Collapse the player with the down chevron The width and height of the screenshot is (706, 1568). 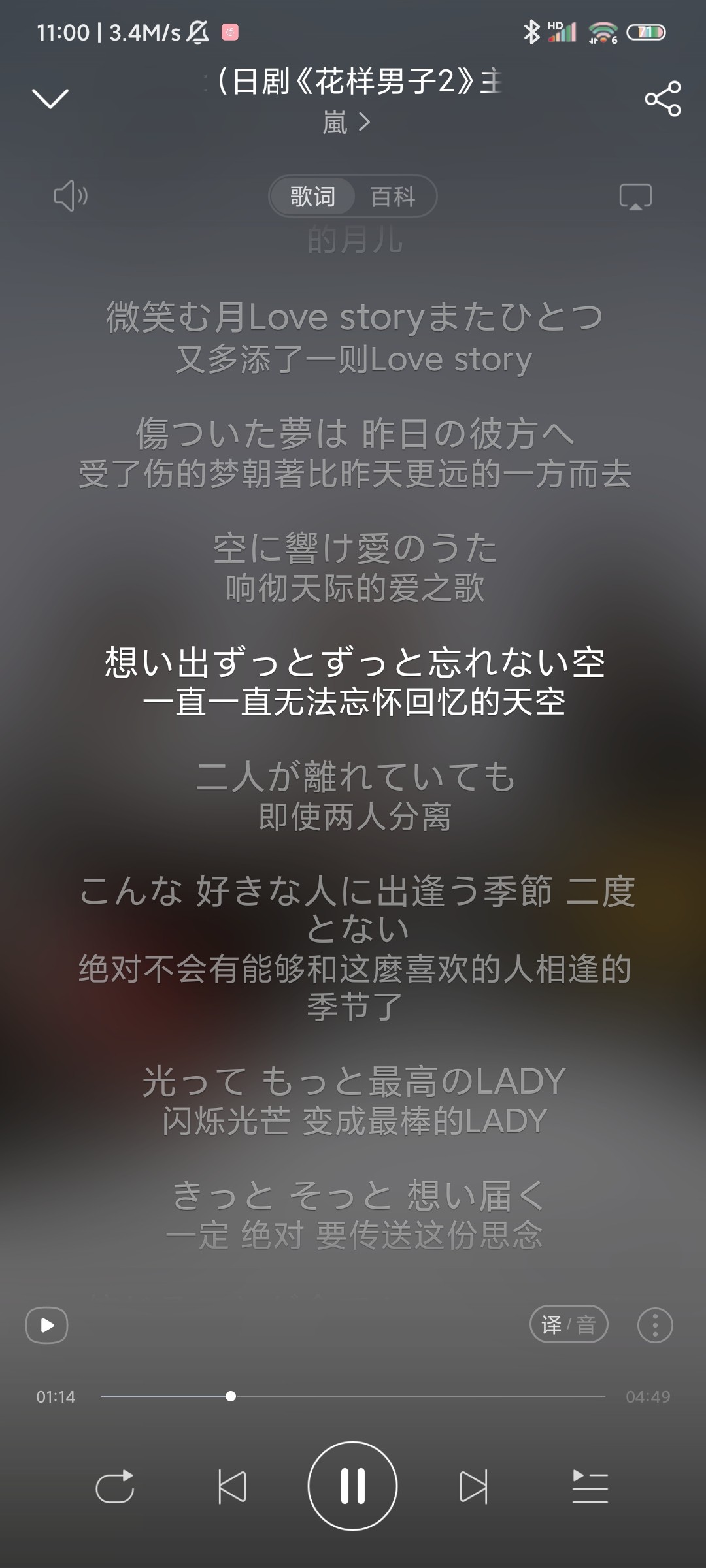pyautogui.click(x=50, y=99)
